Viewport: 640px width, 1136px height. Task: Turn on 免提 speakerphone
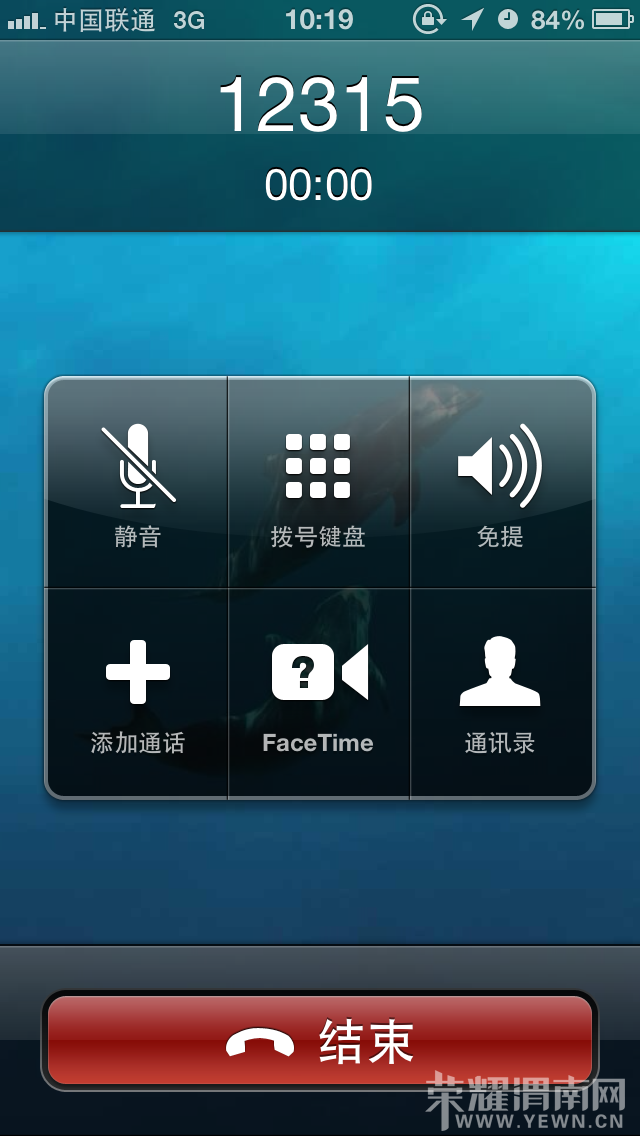tap(500, 483)
